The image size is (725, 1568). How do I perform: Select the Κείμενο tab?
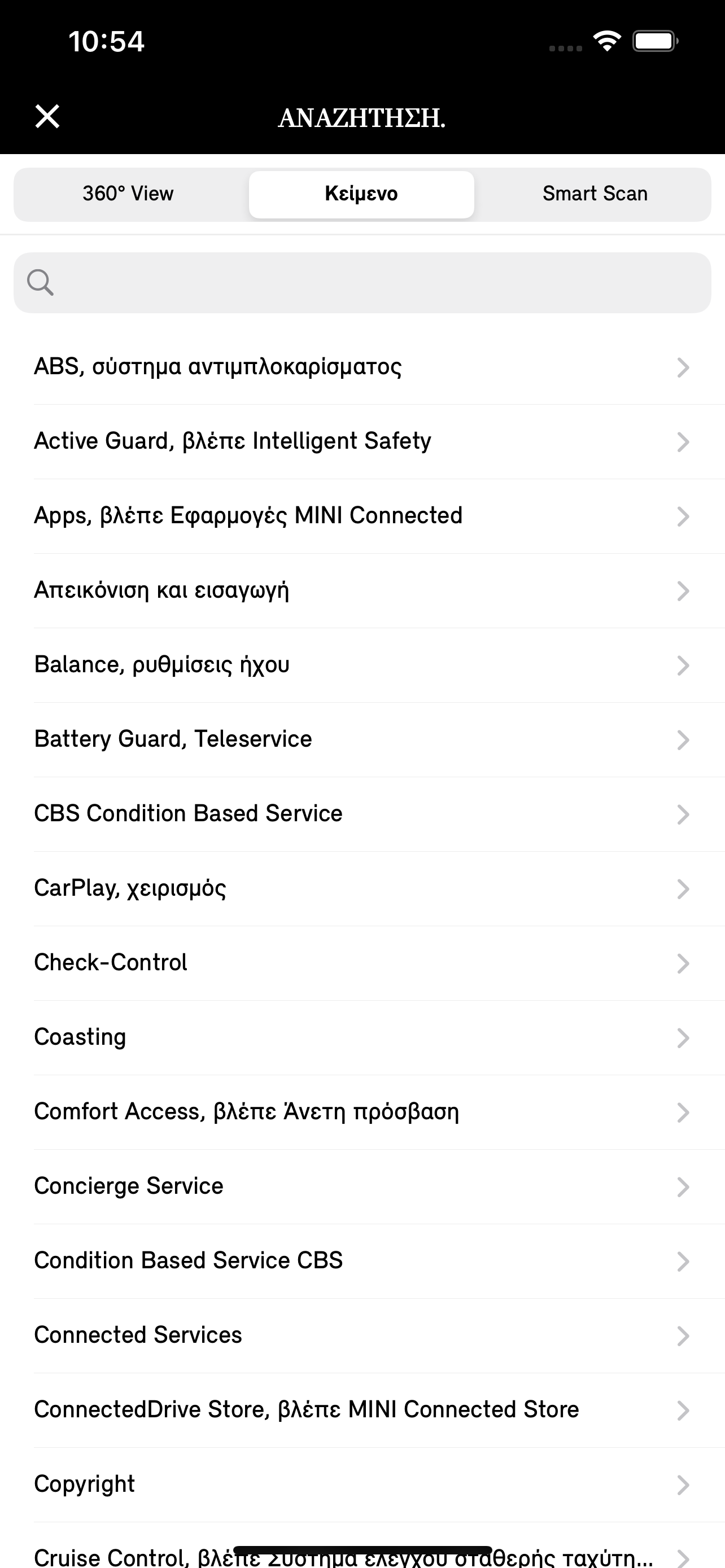361,194
